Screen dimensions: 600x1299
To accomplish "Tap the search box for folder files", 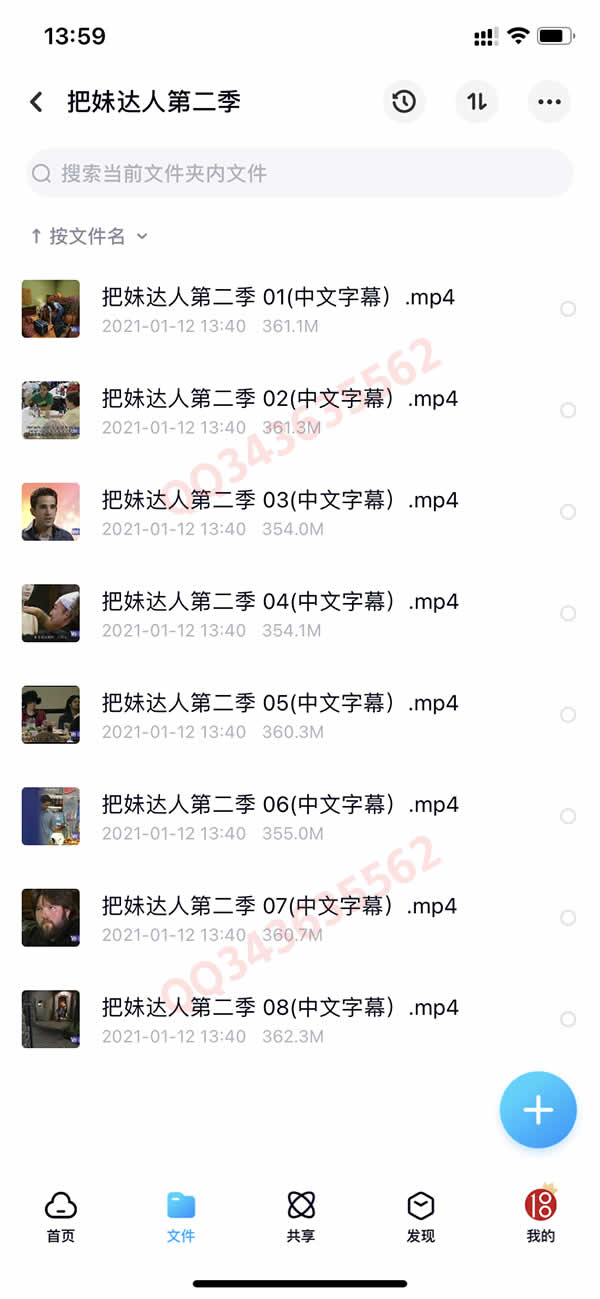I will (300, 173).
